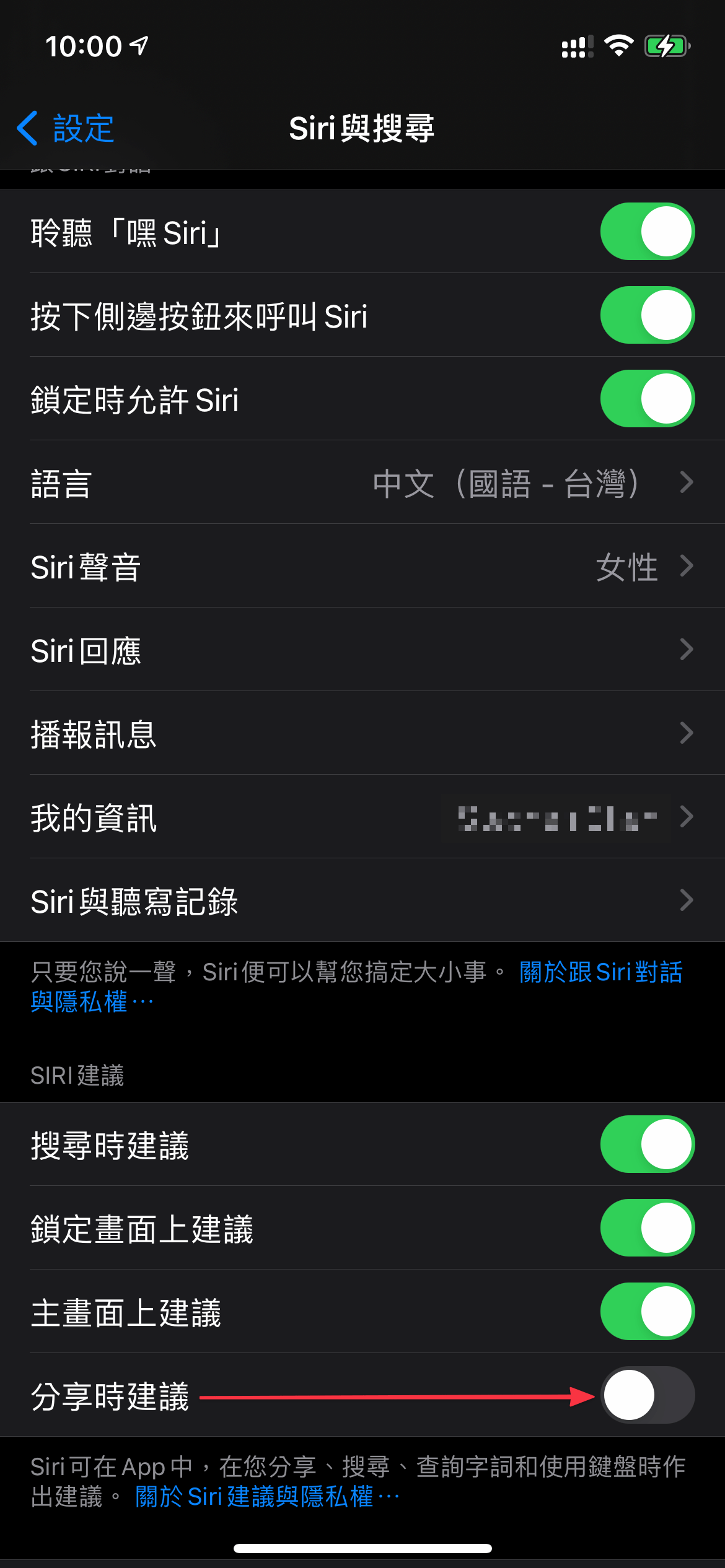The width and height of the screenshot is (725, 1568).
Task: Open Siri 回應 settings
Action: 362,650
